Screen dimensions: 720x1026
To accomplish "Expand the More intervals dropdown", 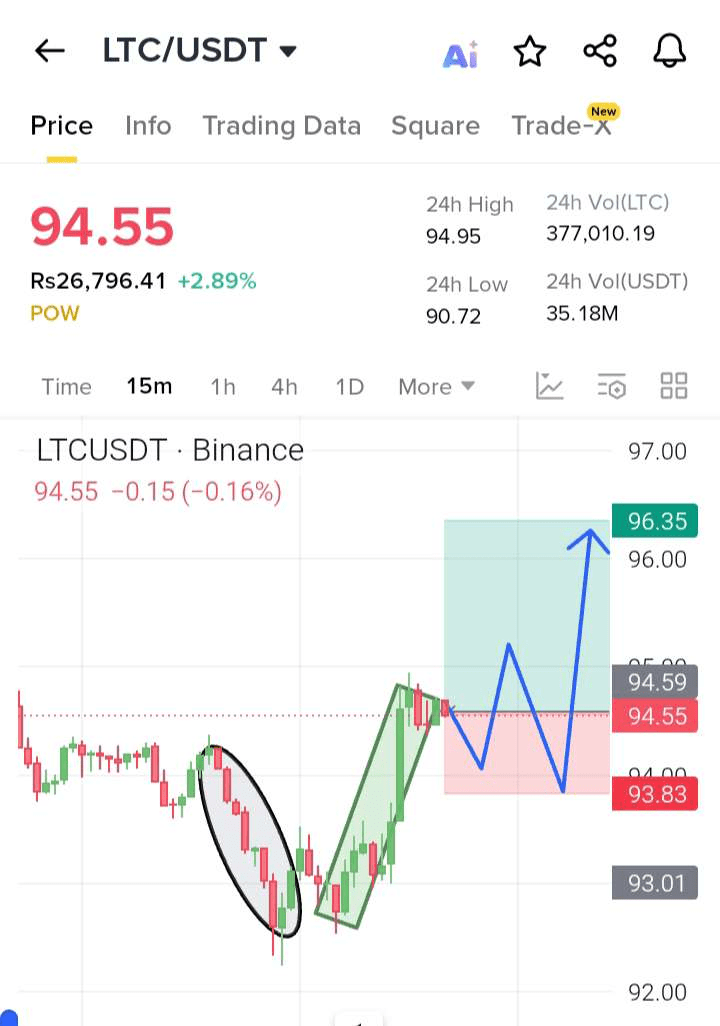I will click(x=436, y=387).
